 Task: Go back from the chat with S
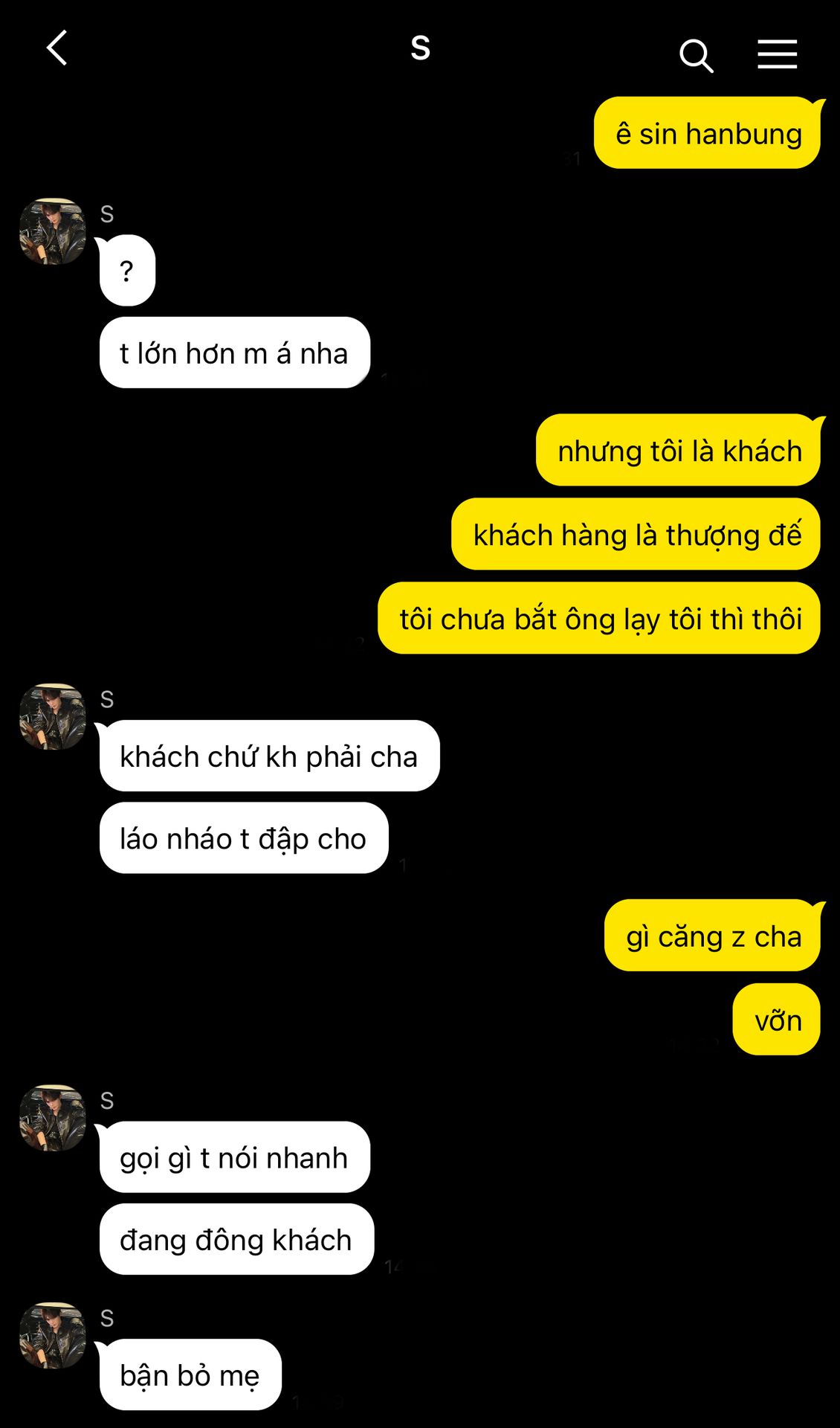tap(57, 48)
